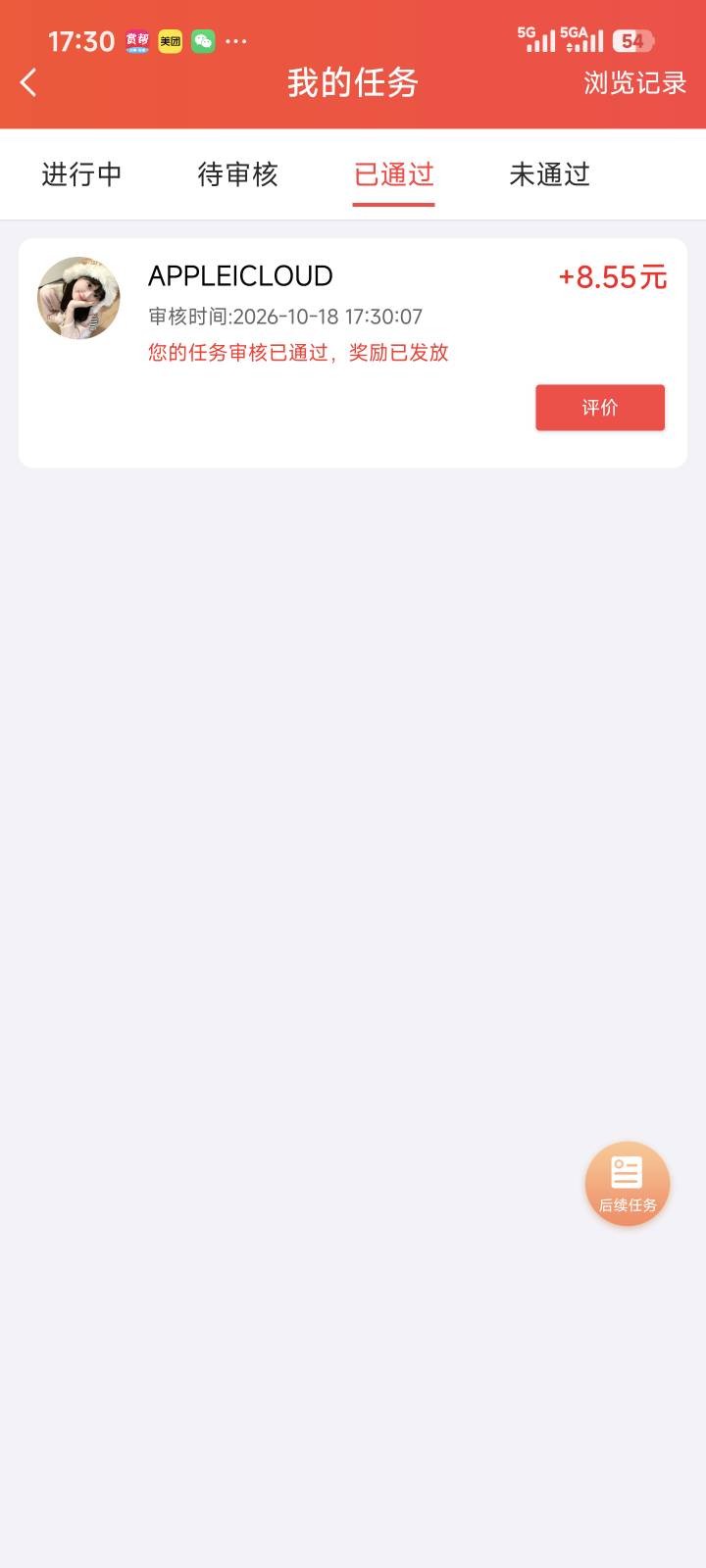Image resolution: width=706 pixels, height=1568 pixels.
Task: Switch to the 待审核 tab
Action: (x=238, y=174)
